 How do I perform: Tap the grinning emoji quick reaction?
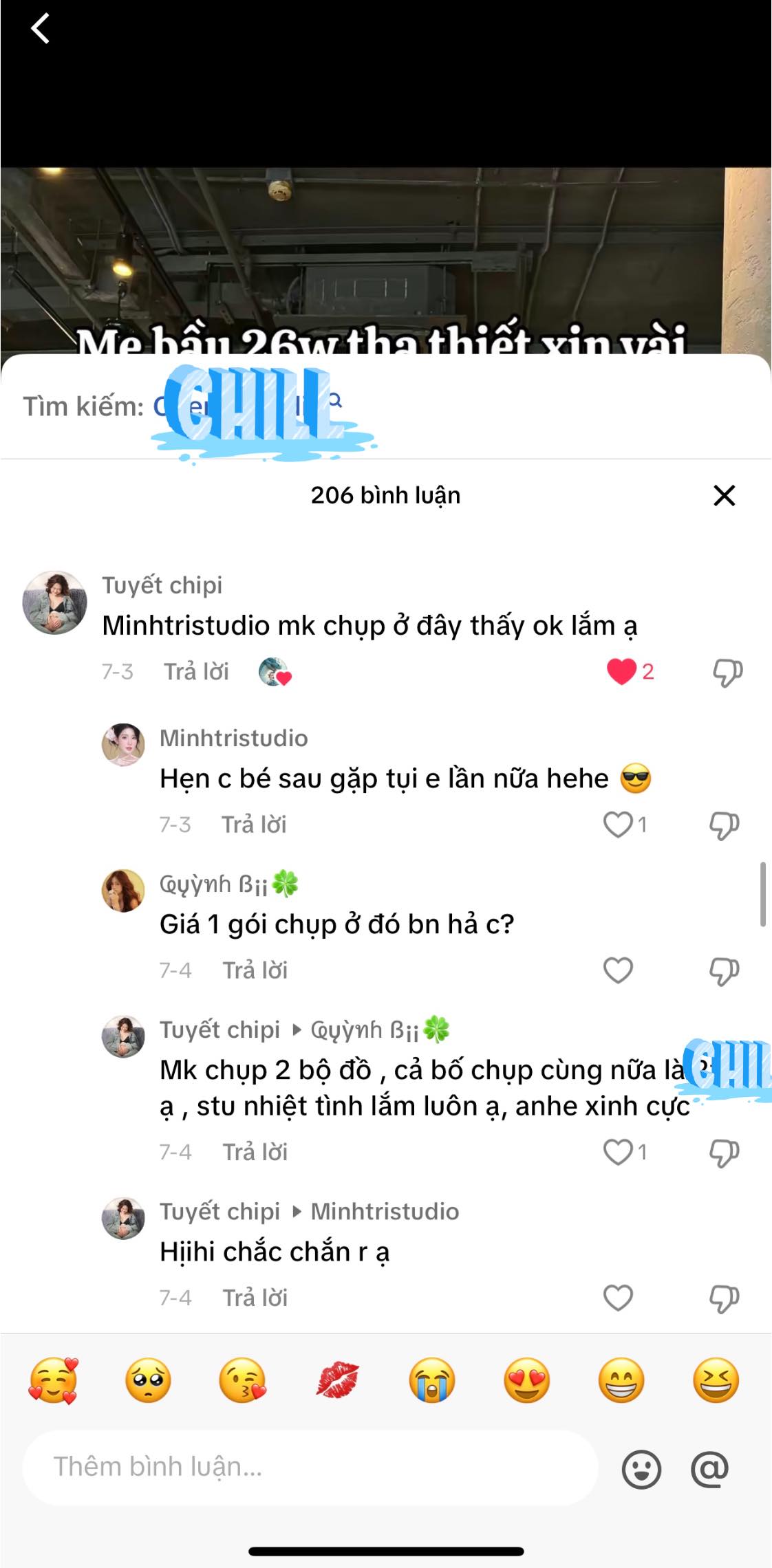(x=622, y=1379)
